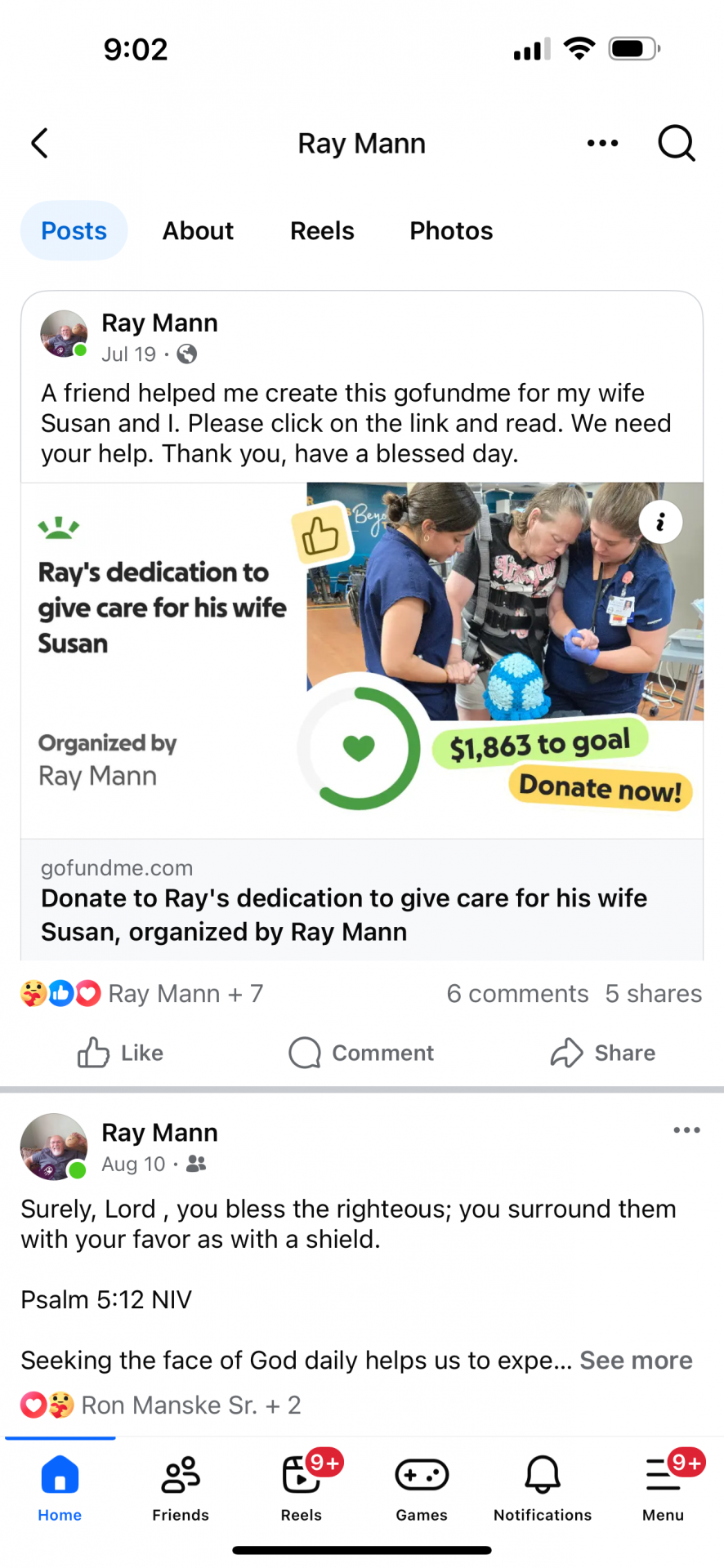
Task: Share the gofundme post
Action: tap(602, 1053)
